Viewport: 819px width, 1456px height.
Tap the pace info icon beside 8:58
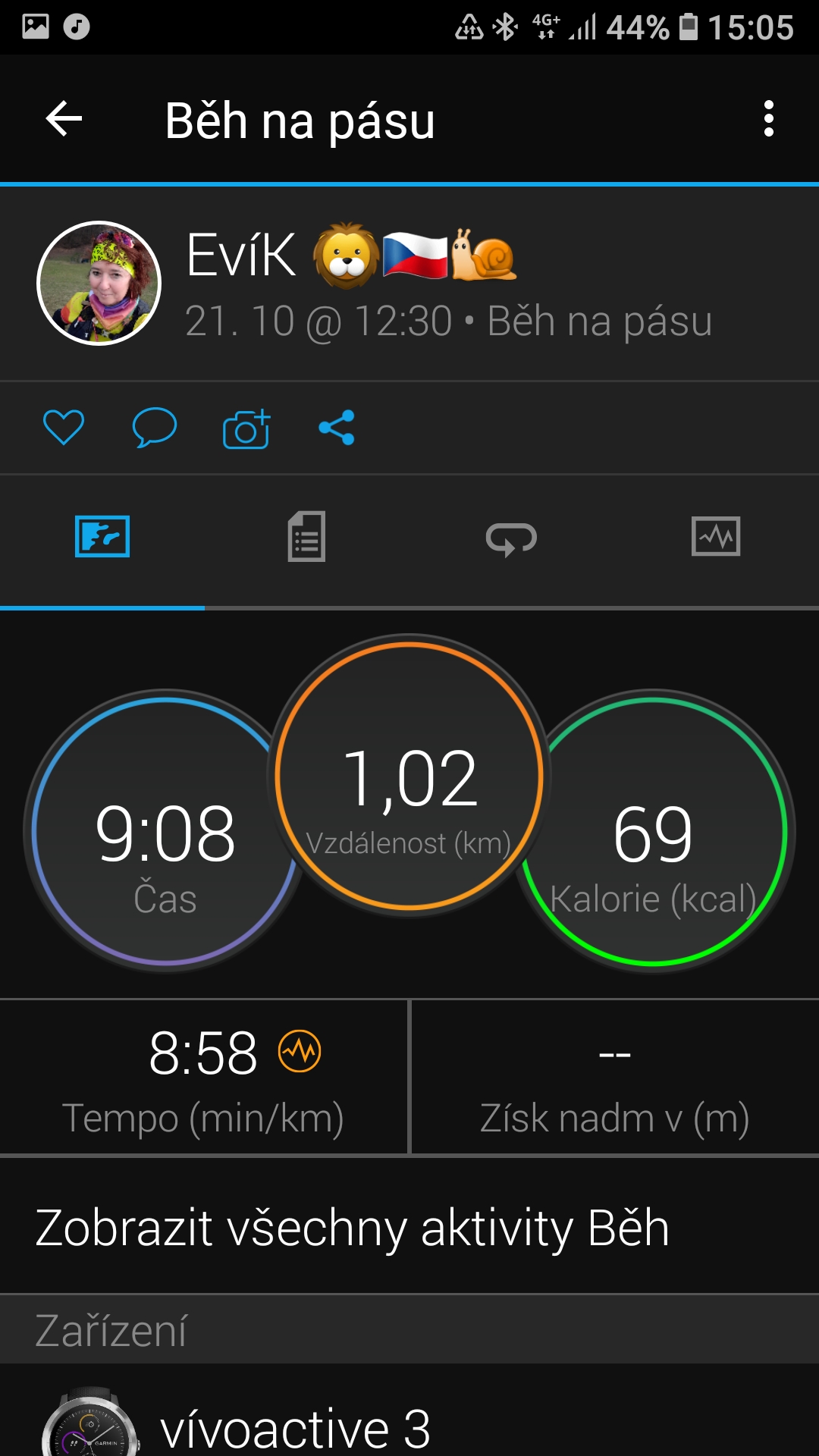(x=300, y=1051)
